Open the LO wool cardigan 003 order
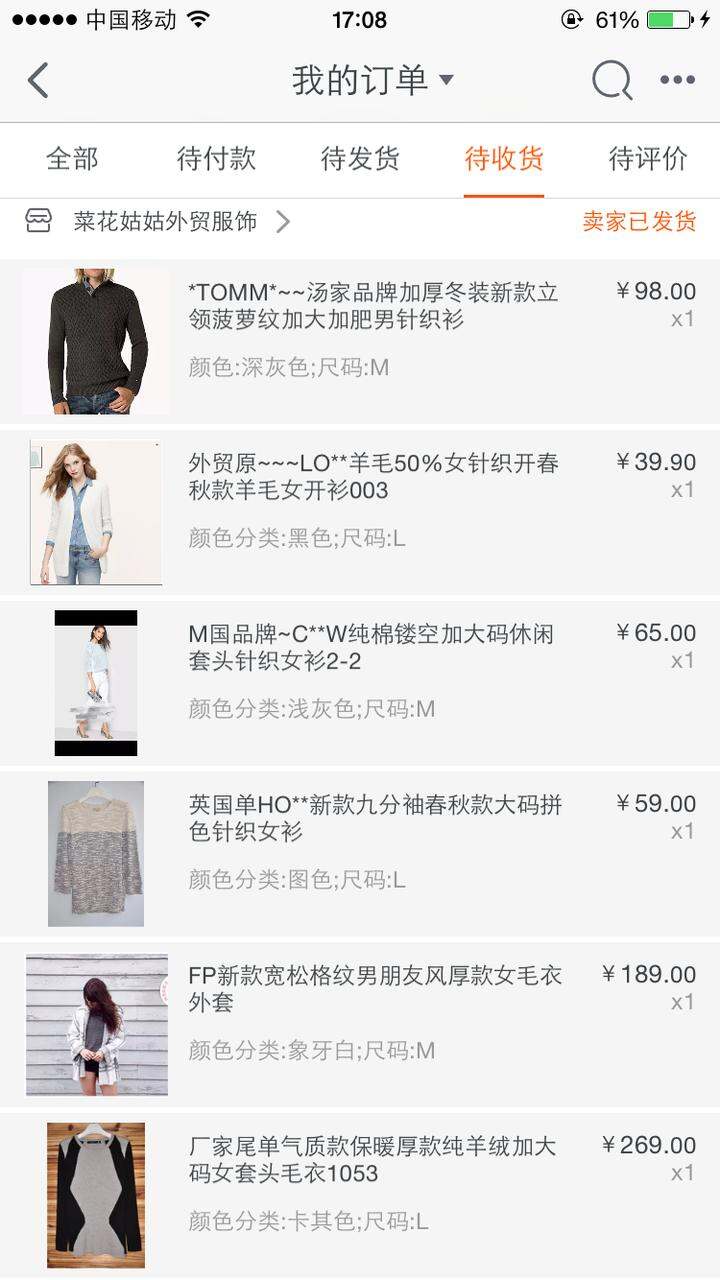The height and width of the screenshot is (1280, 720). tap(360, 513)
